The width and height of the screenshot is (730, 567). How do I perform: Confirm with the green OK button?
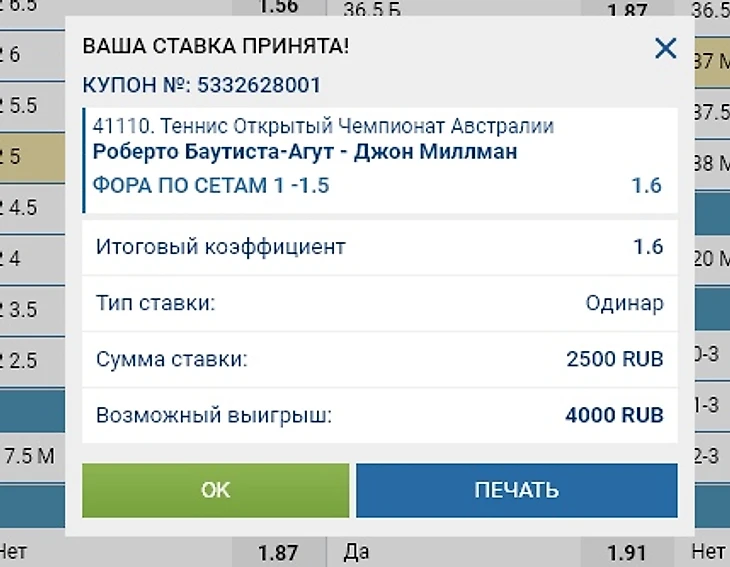(x=215, y=490)
